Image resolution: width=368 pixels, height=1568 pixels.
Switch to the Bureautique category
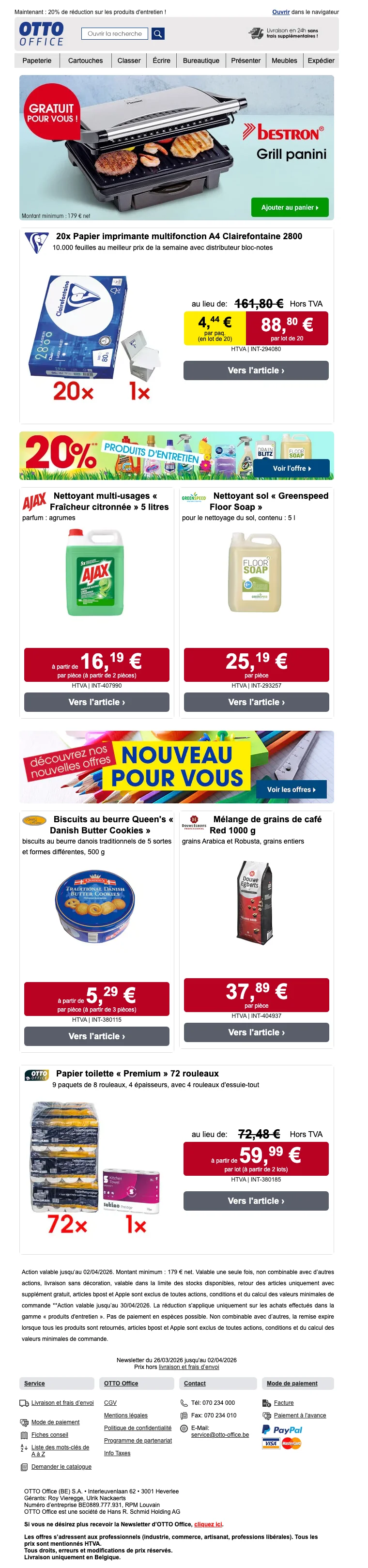click(x=201, y=60)
